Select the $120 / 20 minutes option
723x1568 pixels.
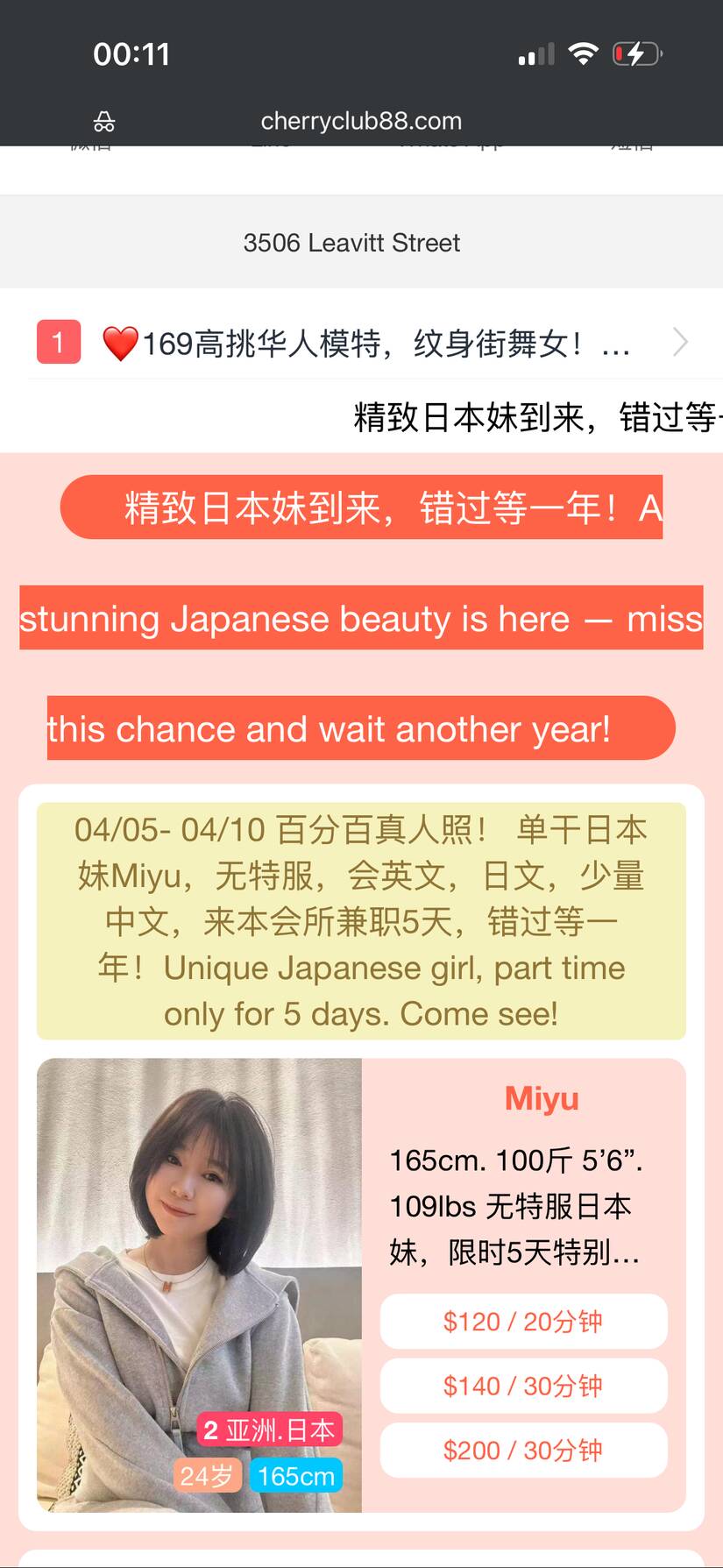click(x=523, y=1322)
